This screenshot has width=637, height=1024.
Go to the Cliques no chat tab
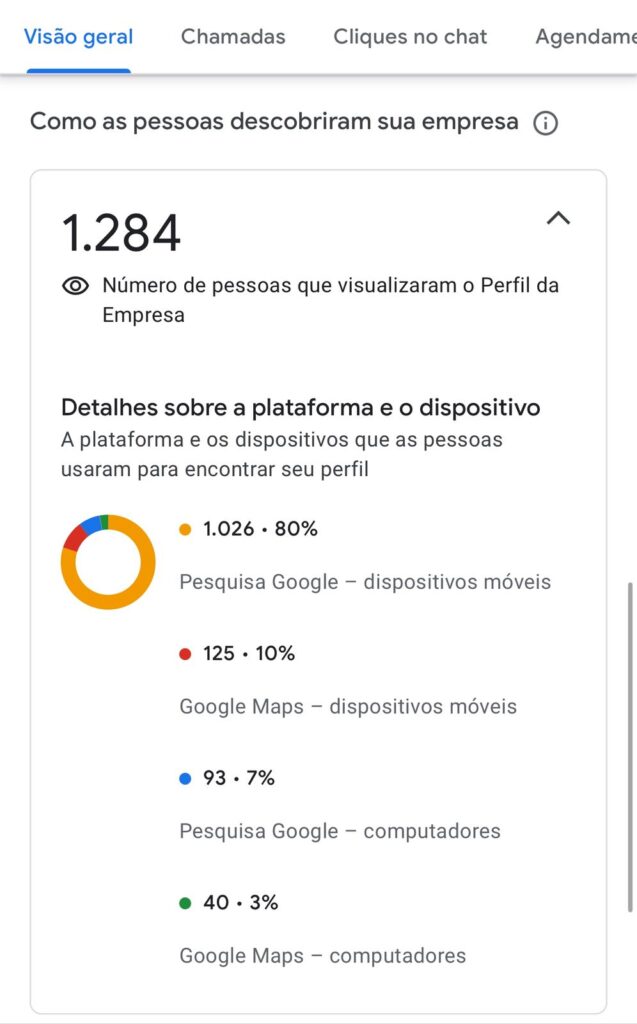(x=410, y=38)
